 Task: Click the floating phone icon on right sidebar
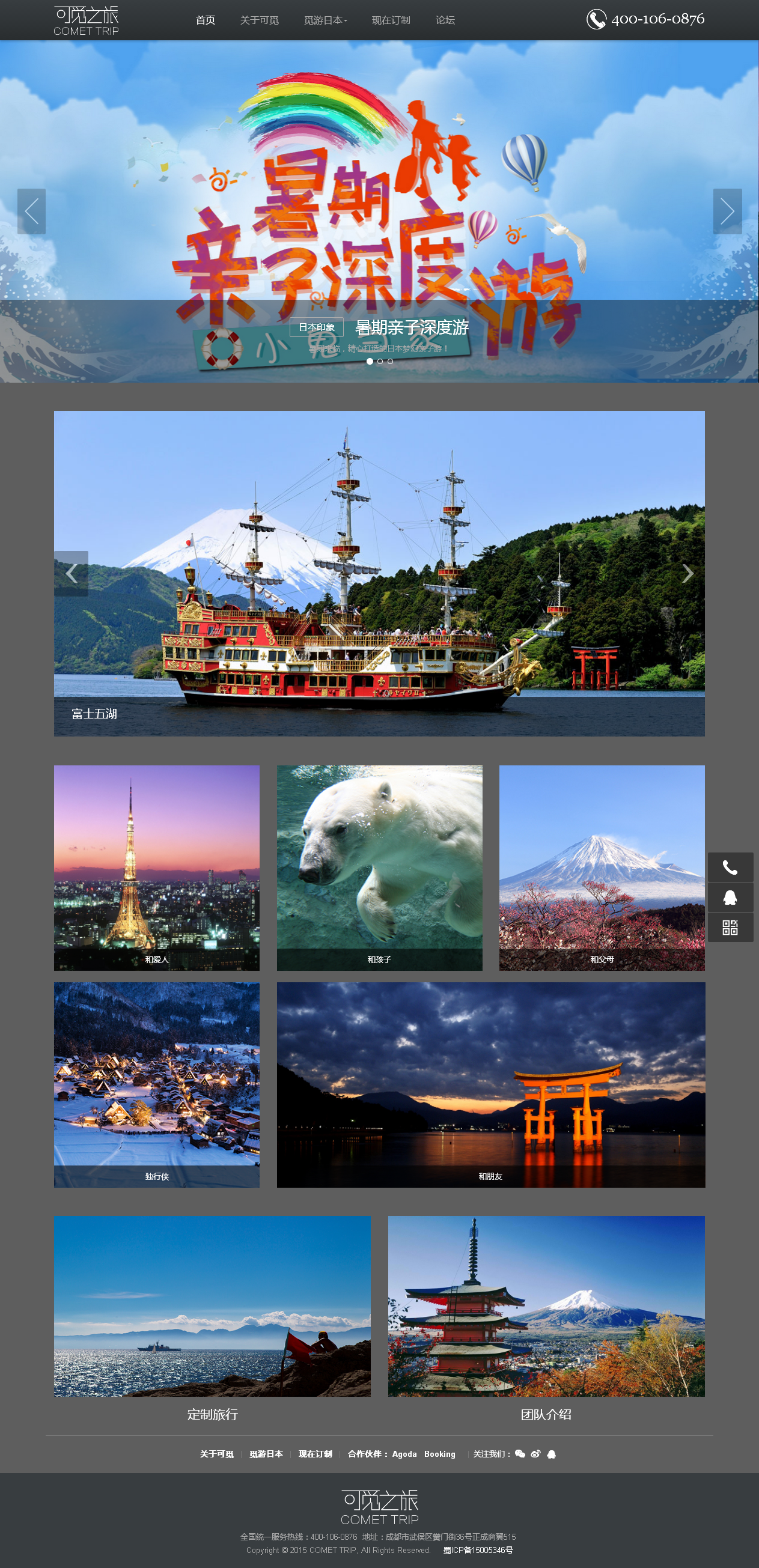pyautogui.click(x=731, y=868)
